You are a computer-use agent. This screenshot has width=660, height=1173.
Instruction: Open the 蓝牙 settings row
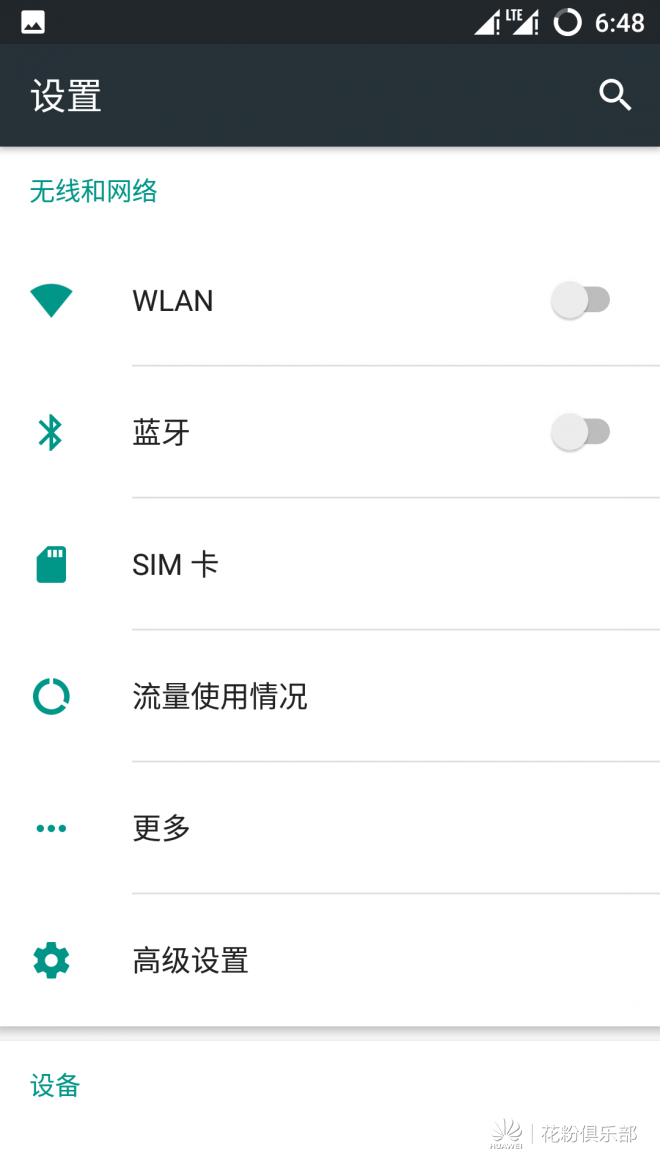pyautogui.click(x=330, y=432)
